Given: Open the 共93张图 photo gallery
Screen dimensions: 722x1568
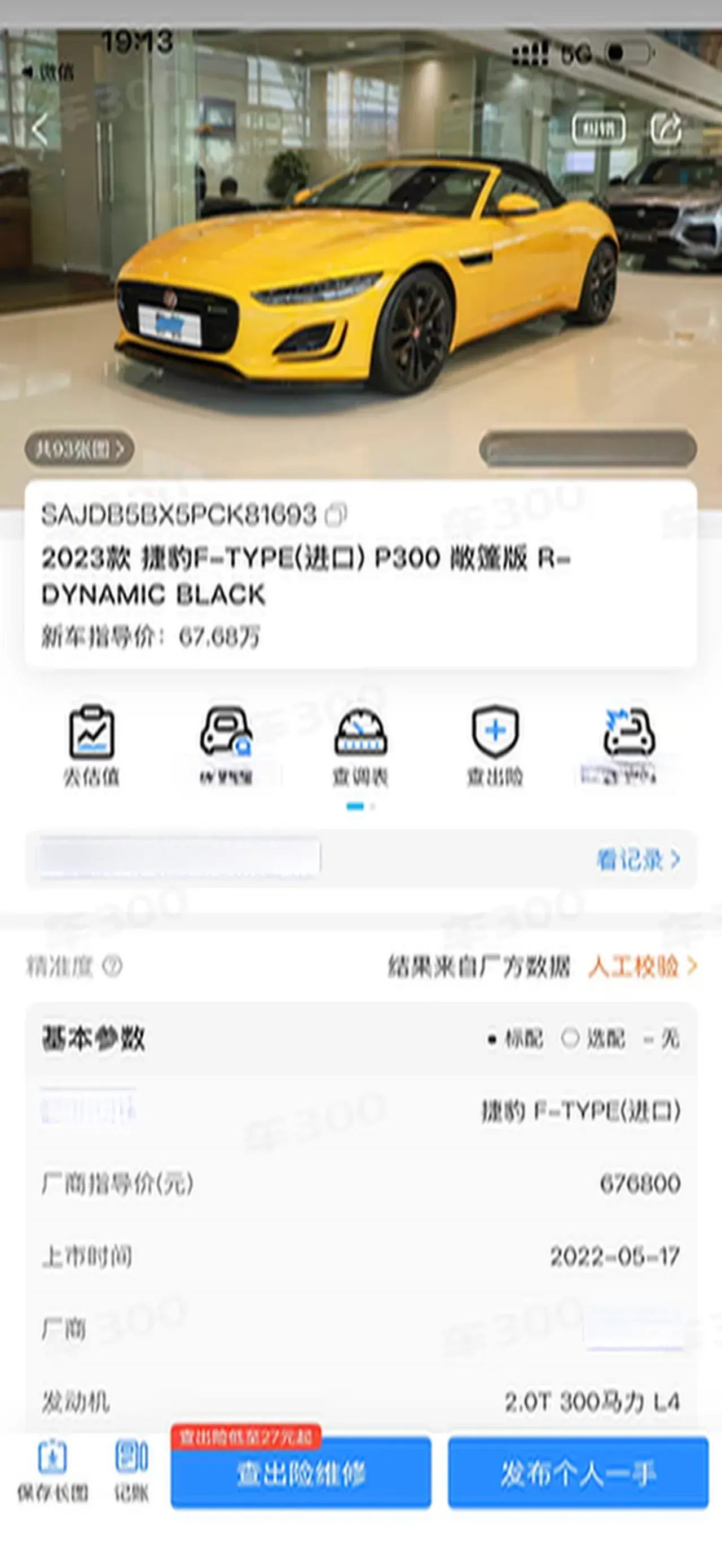Looking at the screenshot, I should tap(79, 449).
